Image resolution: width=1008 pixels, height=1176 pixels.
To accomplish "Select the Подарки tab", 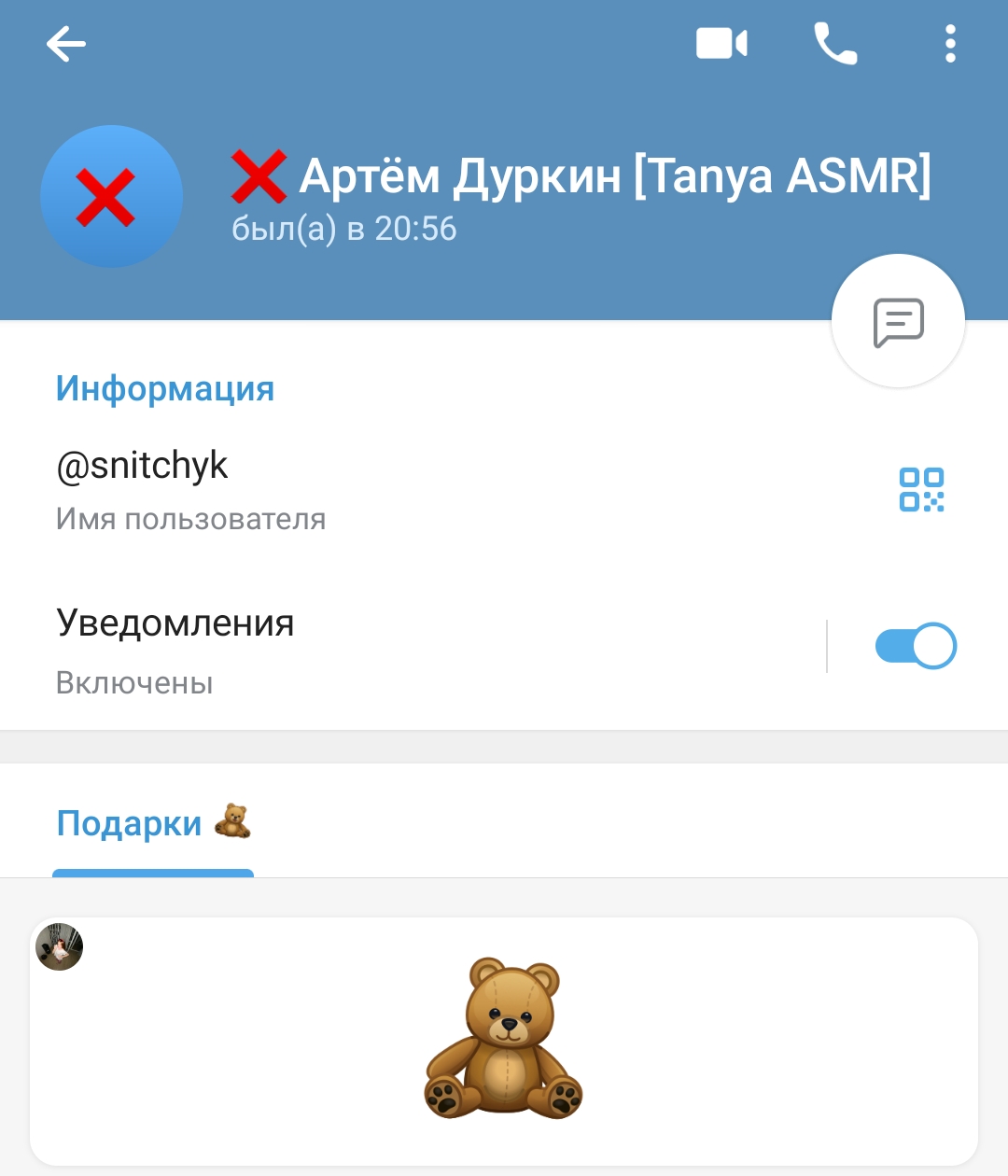I will (x=153, y=824).
